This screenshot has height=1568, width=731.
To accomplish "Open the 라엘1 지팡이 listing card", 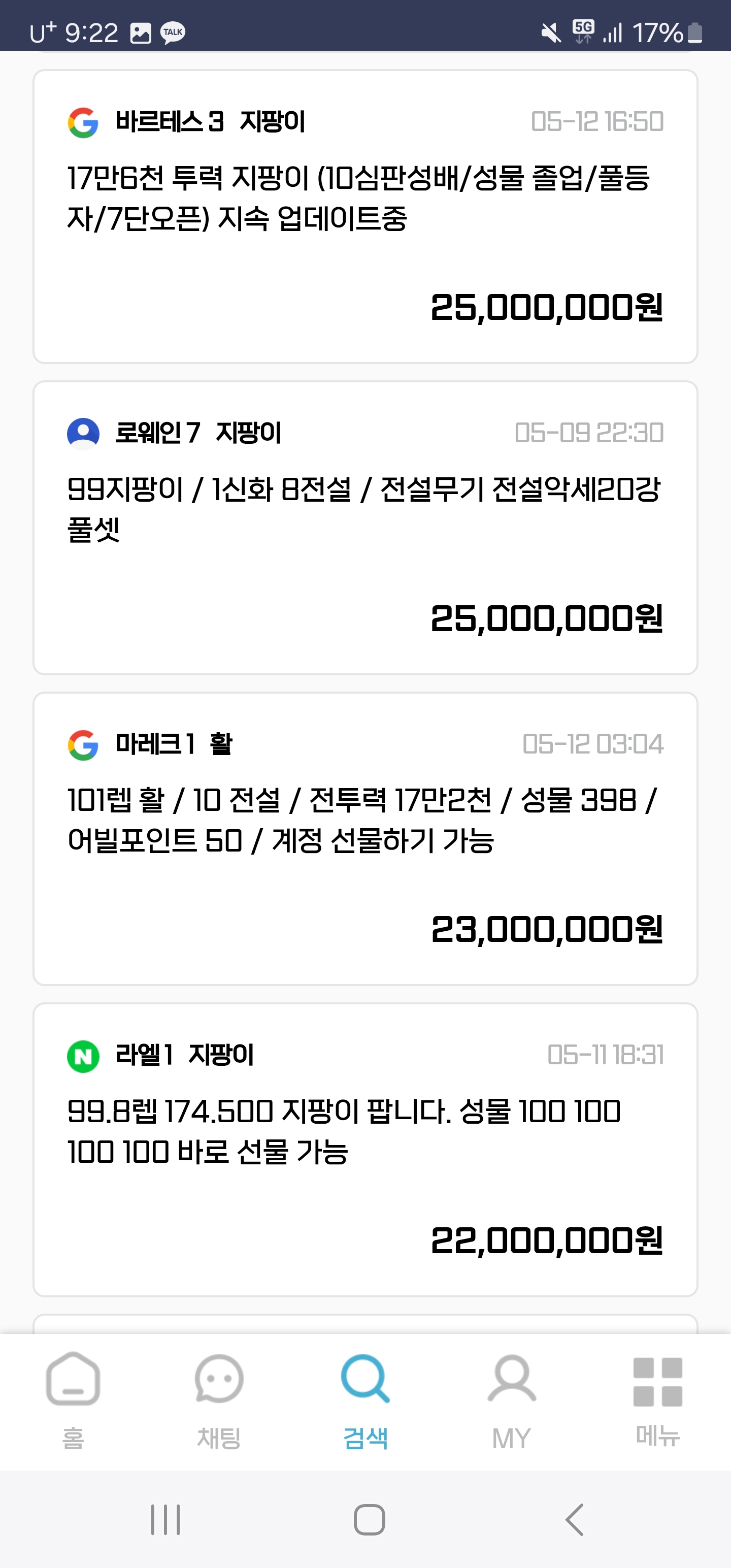I will (365, 1150).
